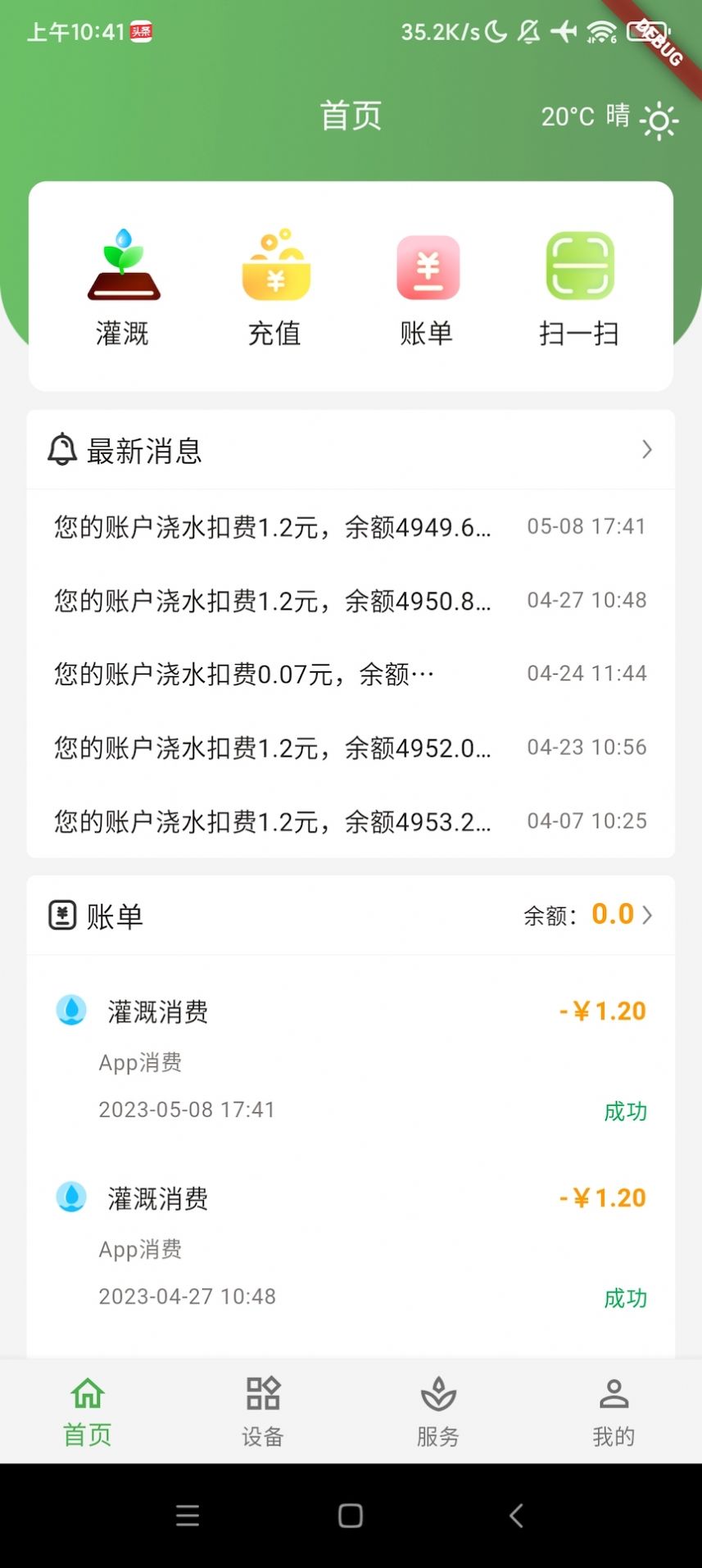Click the bell icon beside 最新消息
Viewport: 702px width, 1568px height.
pyautogui.click(x=59, y=450)
